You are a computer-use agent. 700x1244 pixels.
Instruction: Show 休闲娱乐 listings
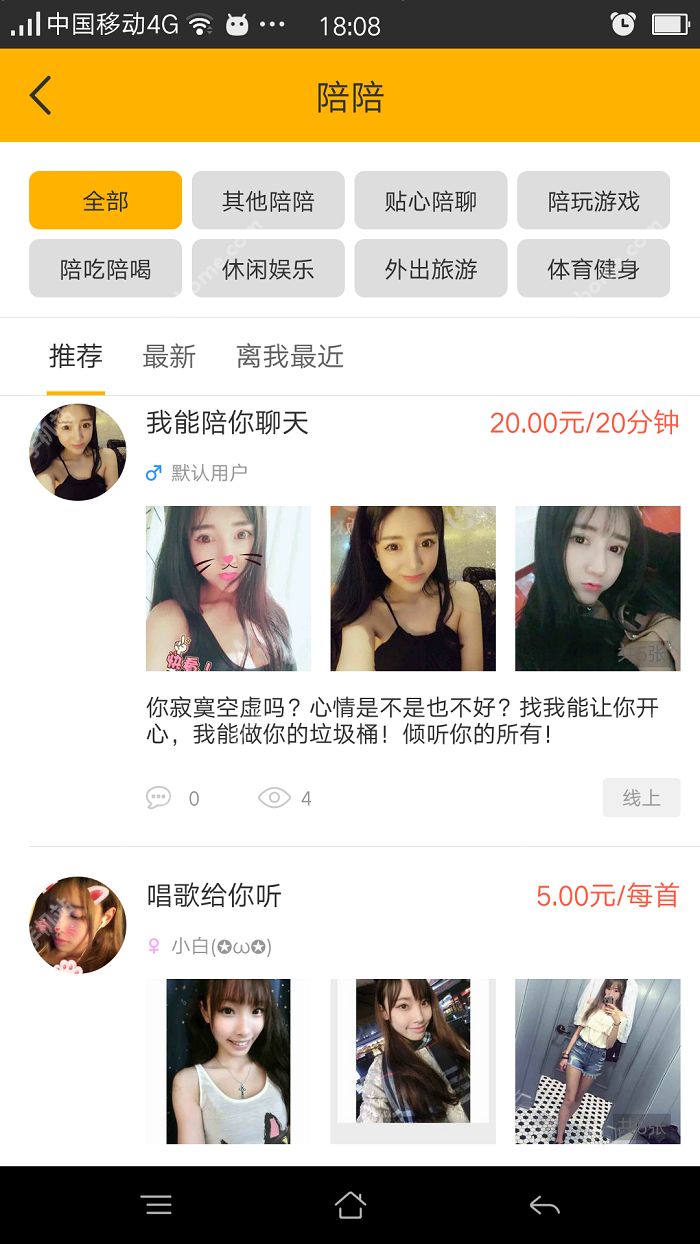pyautogui.click(x=268, y=269)
